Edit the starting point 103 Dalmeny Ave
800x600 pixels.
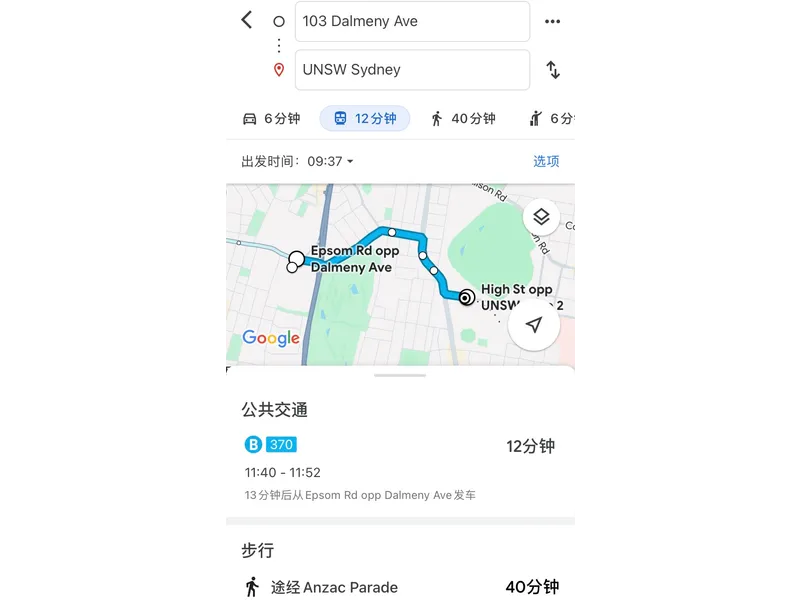click(412, 22)
